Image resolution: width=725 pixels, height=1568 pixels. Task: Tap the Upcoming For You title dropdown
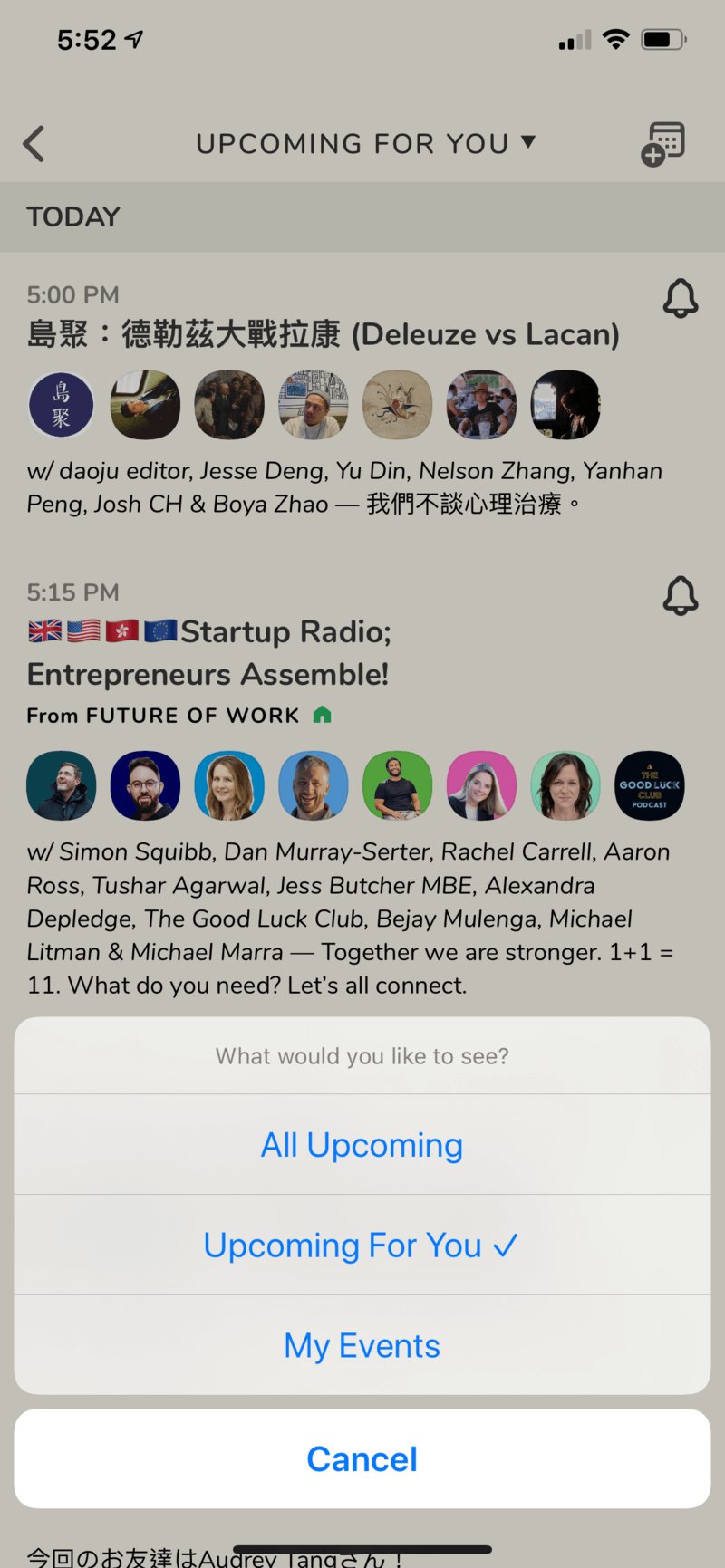(x=365, y=144)
